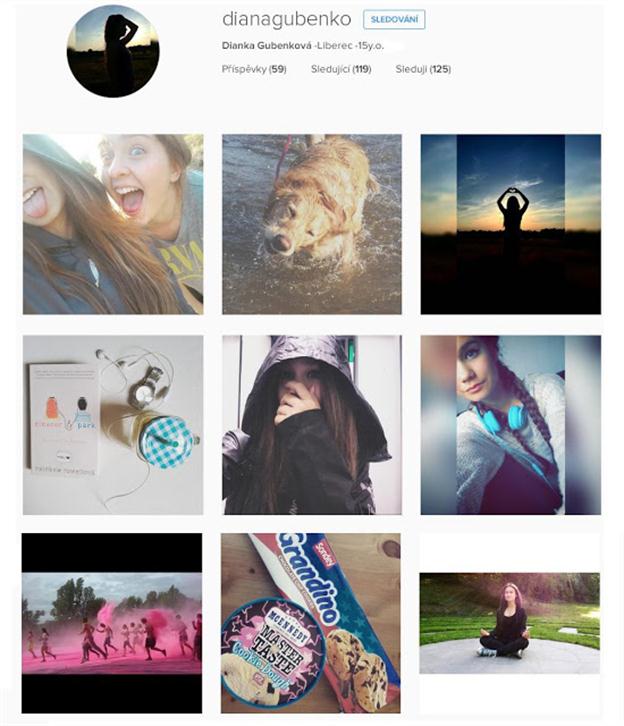View the Sleduji following list
Screen dimensions: 624x726
click(422, 69)
